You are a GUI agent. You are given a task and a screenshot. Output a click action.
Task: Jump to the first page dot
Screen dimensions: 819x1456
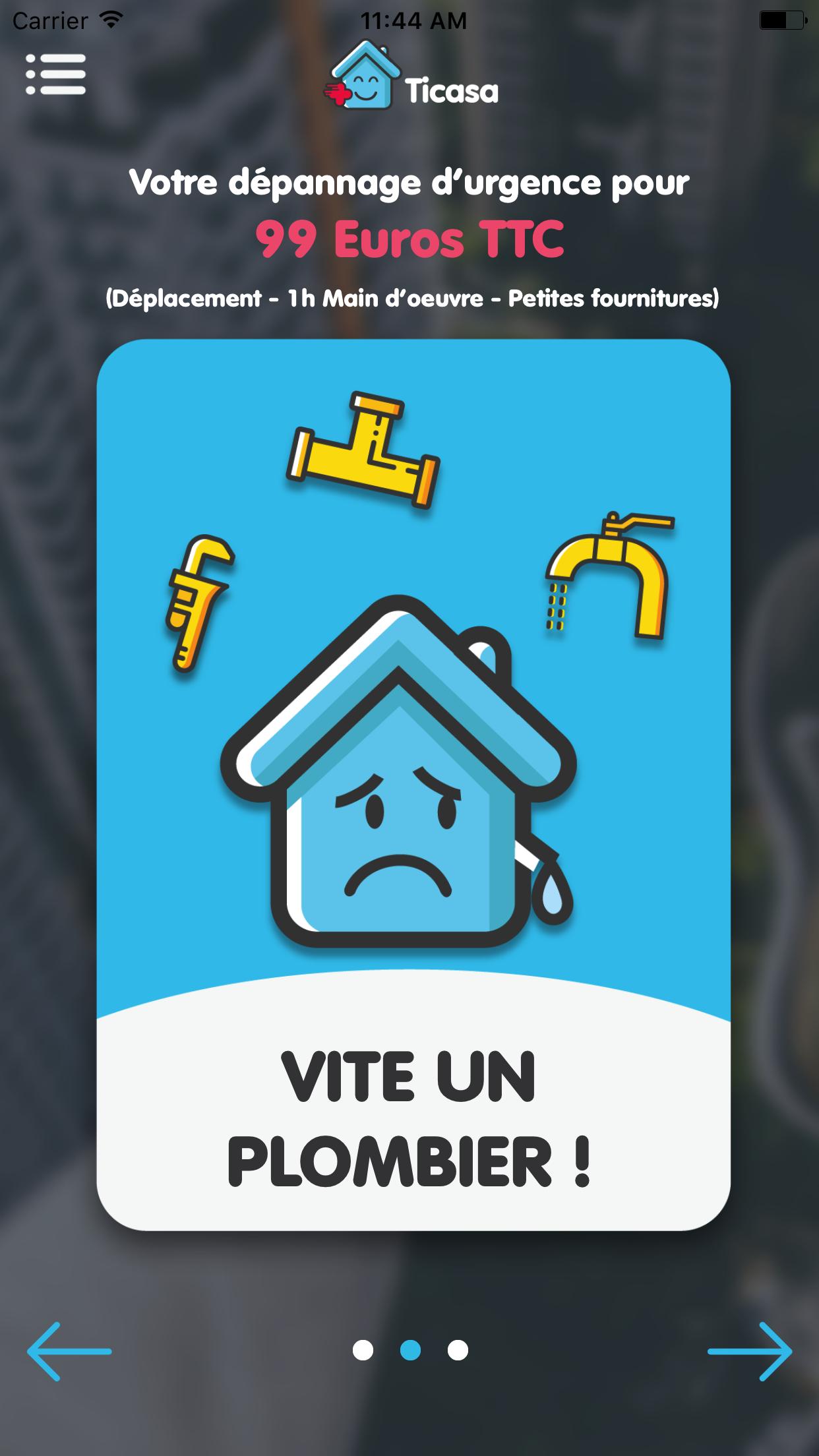363,1350
